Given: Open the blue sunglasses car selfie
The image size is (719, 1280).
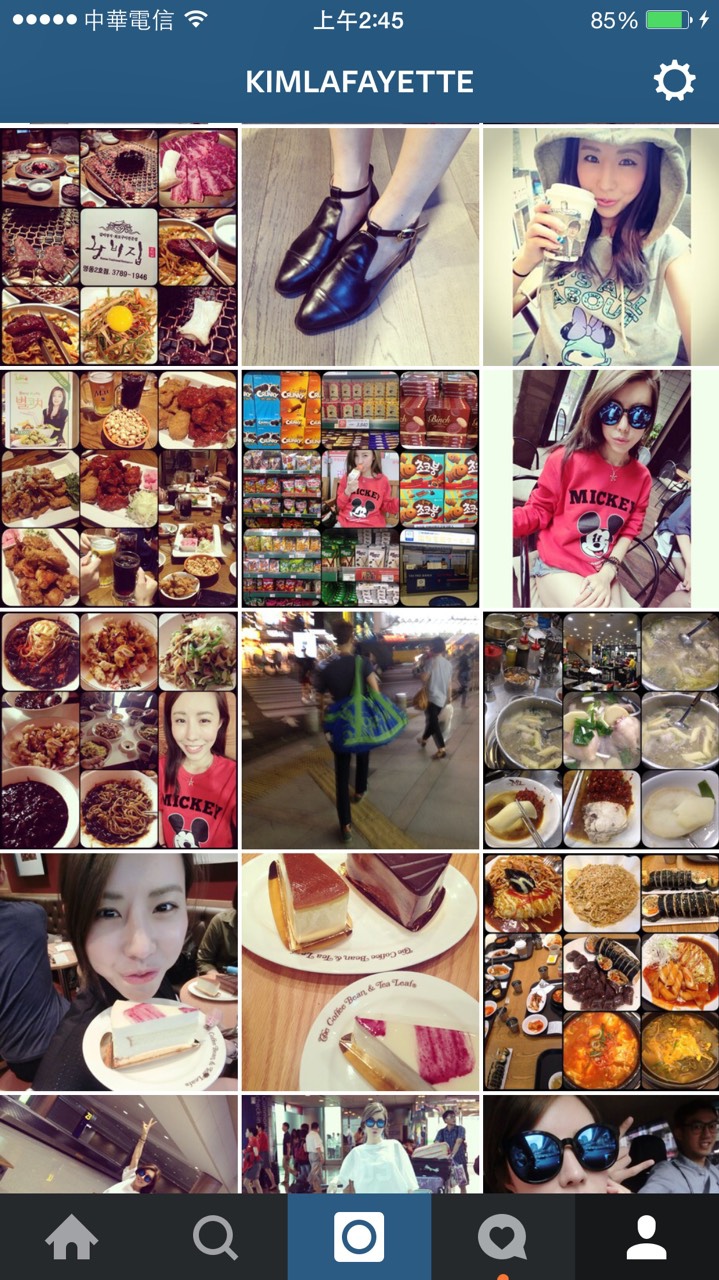Looking at the screenshot, I should 601,1145.
